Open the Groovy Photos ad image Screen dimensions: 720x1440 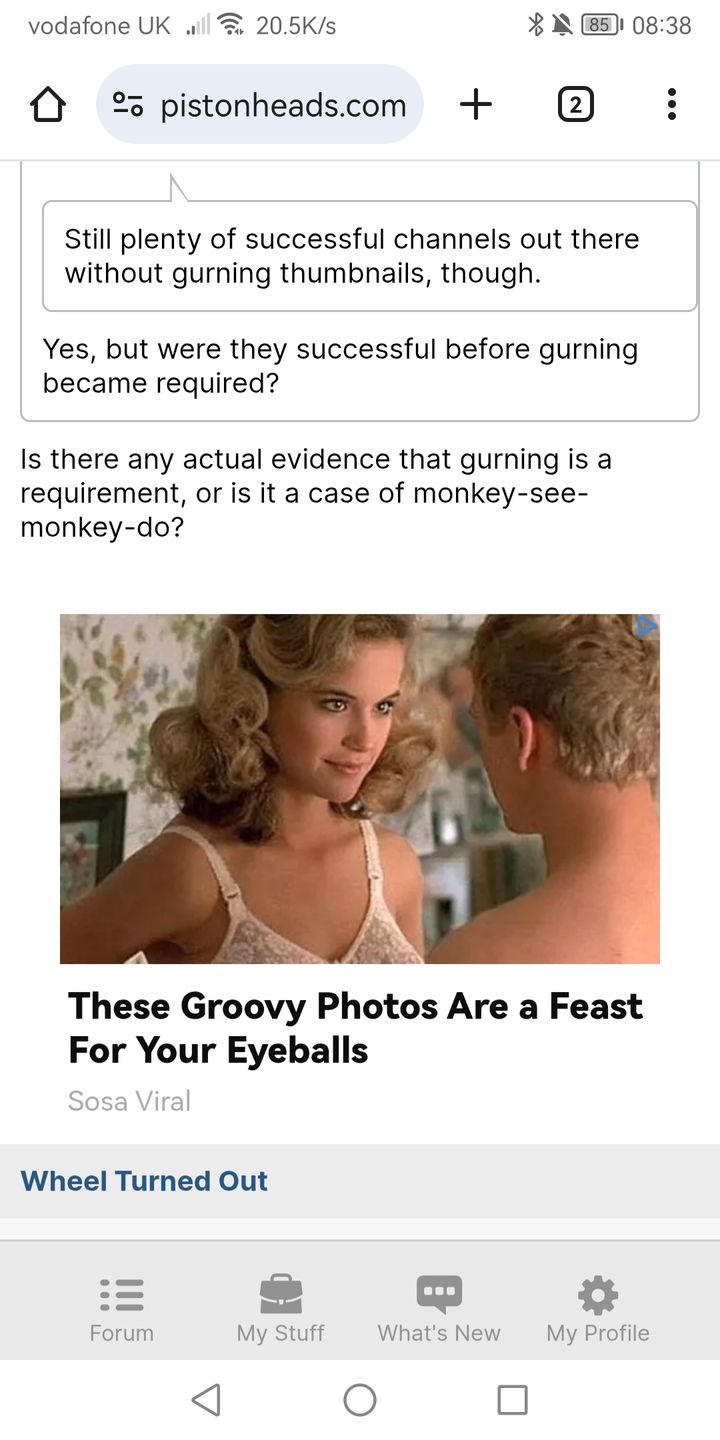coord(360,788)
